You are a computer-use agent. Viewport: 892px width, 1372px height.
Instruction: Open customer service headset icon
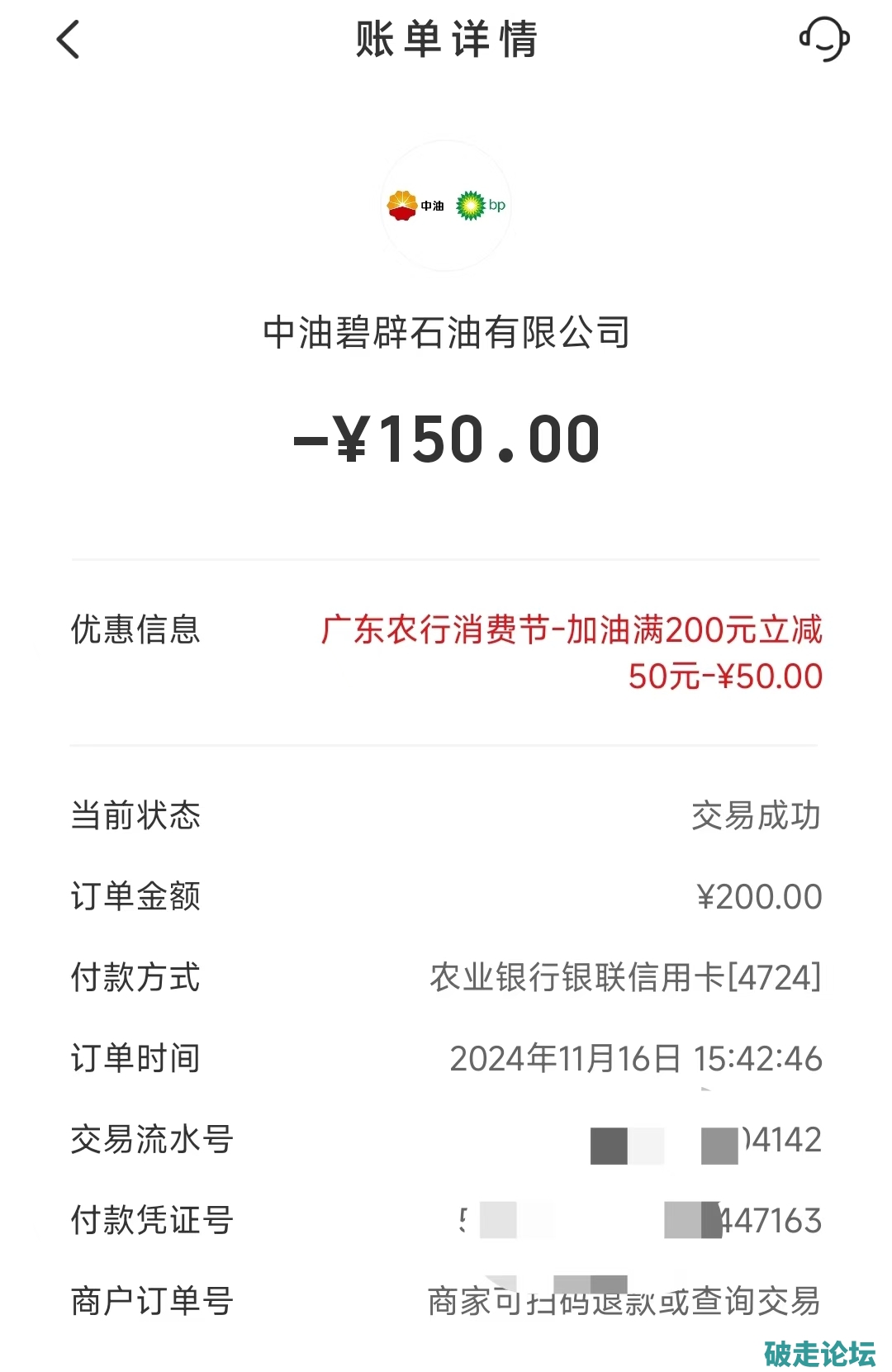[x=823, y=39]
